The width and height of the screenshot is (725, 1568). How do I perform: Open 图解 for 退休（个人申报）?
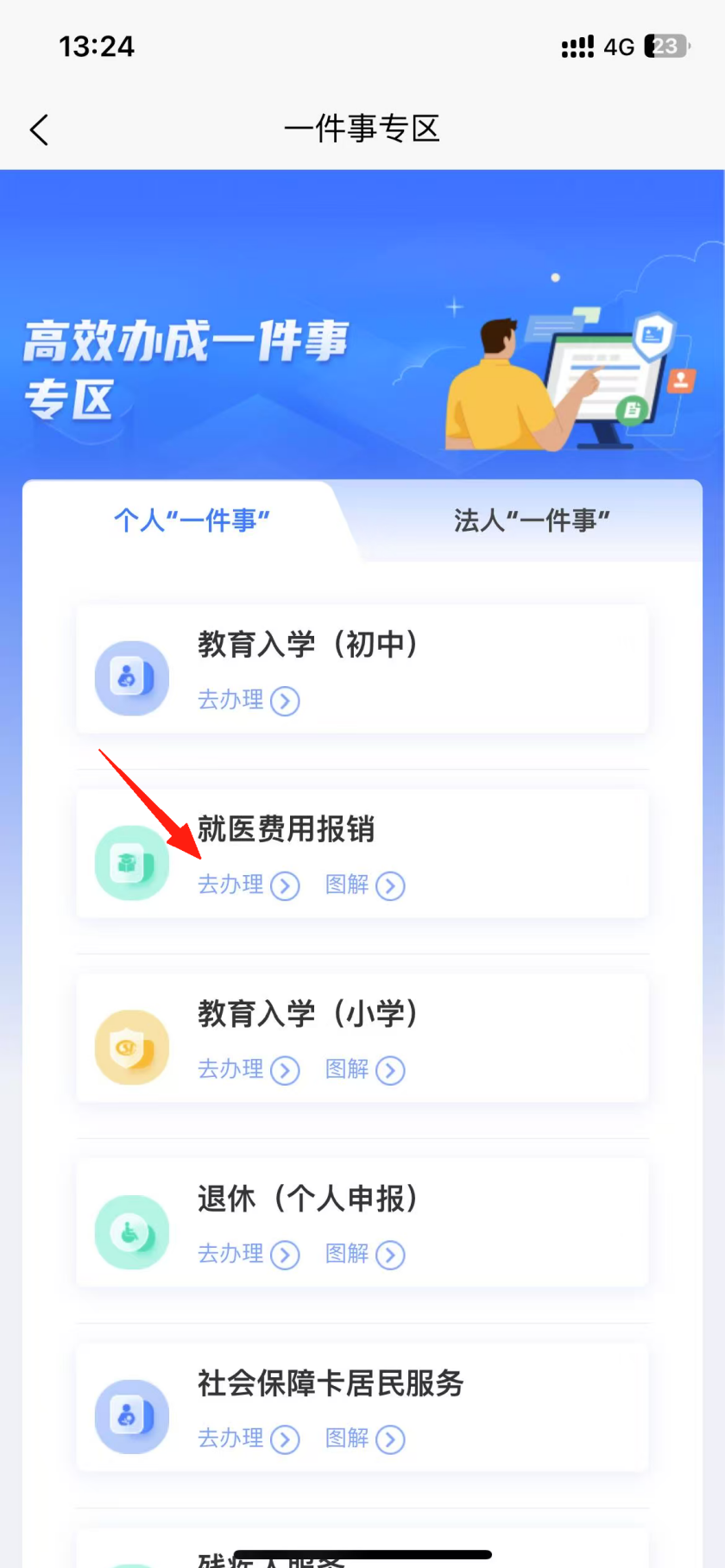pos(364,1254)
